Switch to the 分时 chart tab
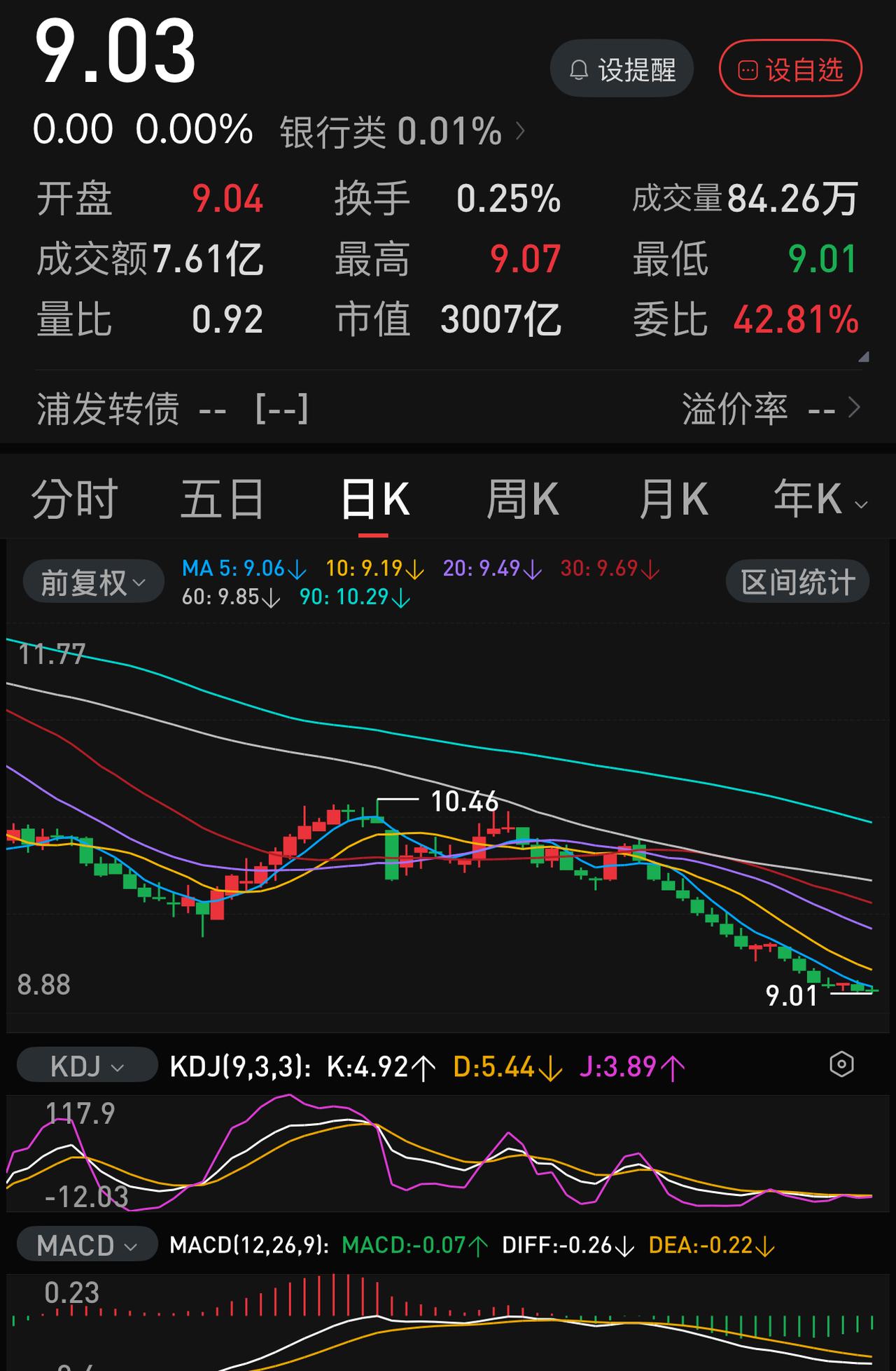Image resolution: width=896 pixels, height=1371 pixels. pyautogui.click(x=74, y=499)
